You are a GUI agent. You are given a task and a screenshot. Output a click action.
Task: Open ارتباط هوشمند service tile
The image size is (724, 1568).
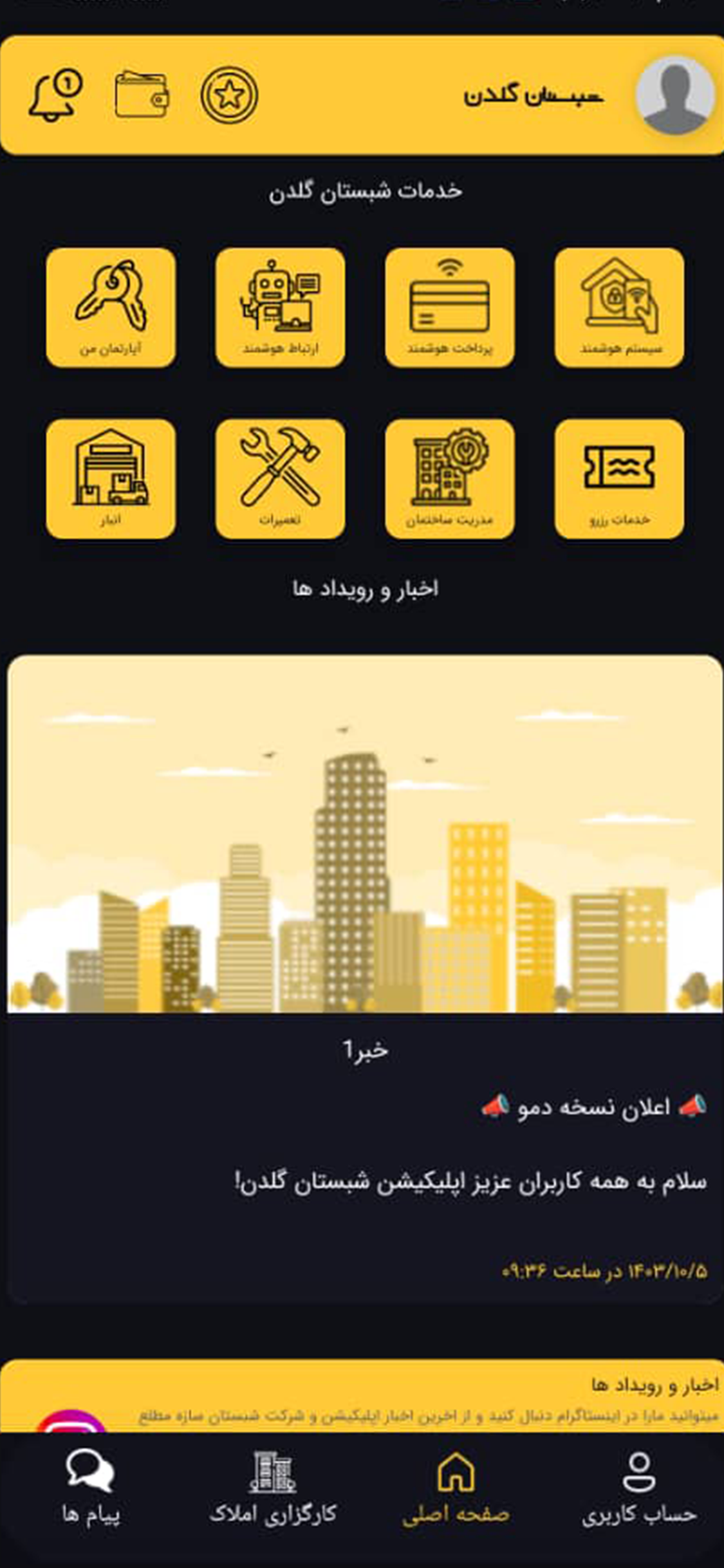[280, 307]
